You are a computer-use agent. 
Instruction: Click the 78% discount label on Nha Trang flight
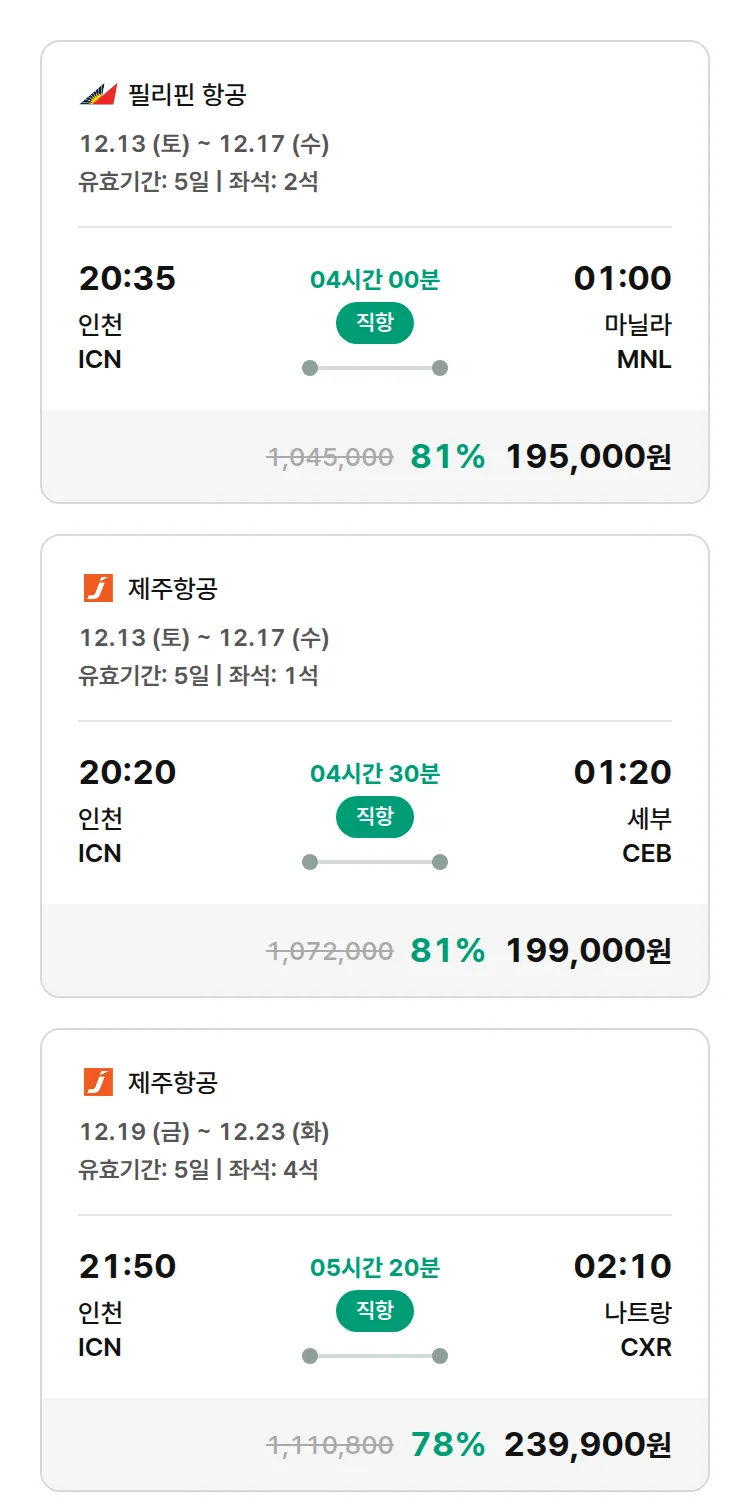click(446, 1446)
